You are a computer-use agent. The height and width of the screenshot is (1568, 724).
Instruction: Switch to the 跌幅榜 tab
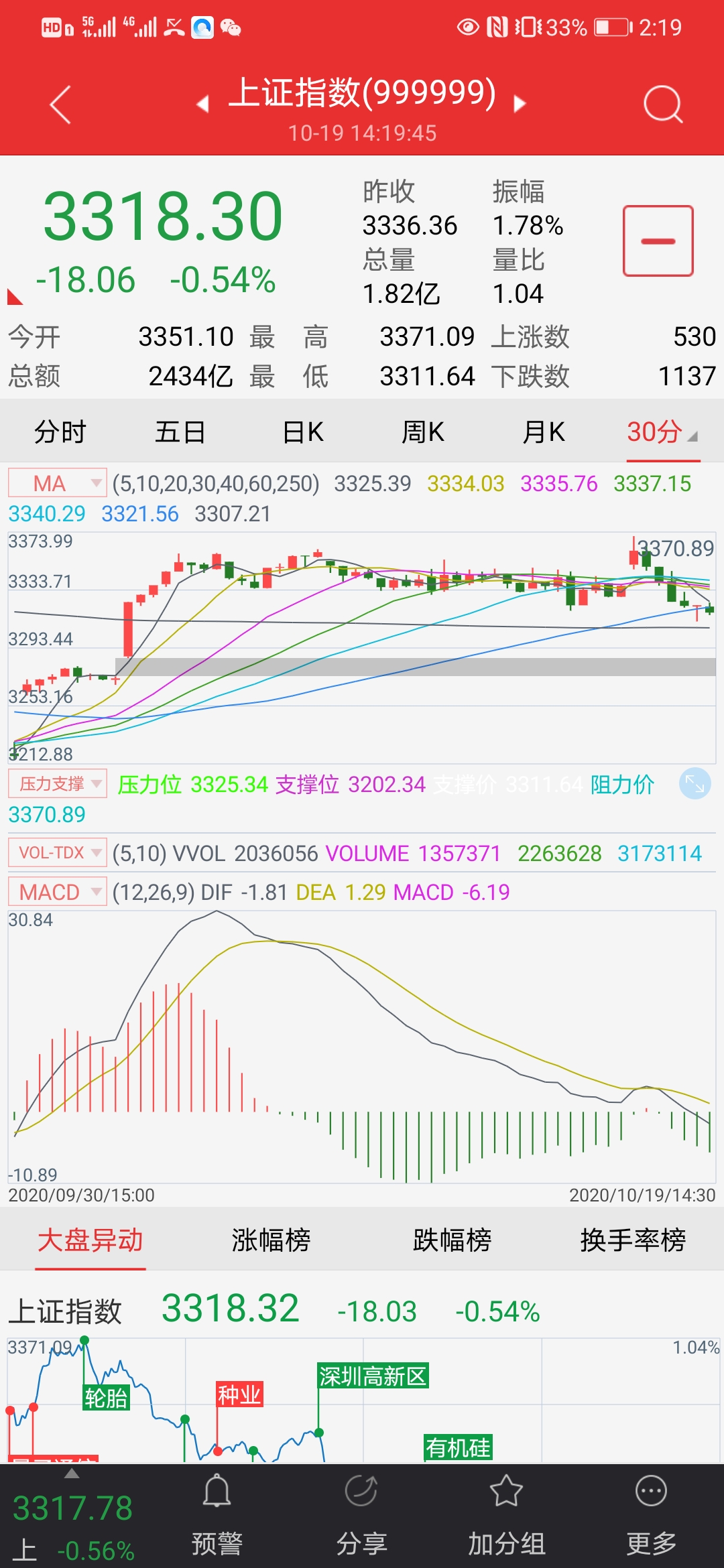tap(452, 1240)
